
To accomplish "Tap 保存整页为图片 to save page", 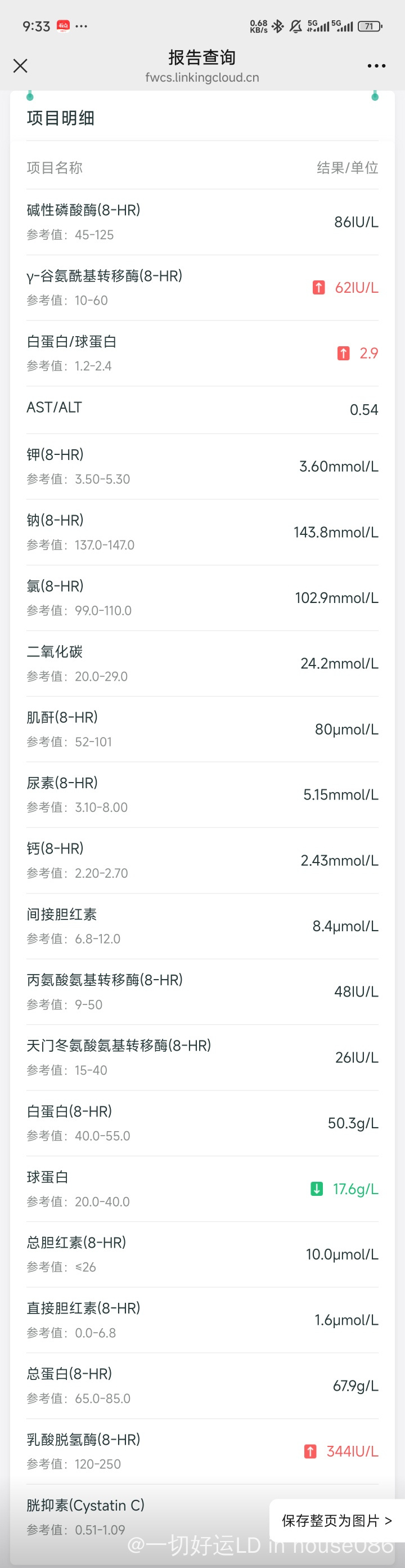I will (336, 1520).
